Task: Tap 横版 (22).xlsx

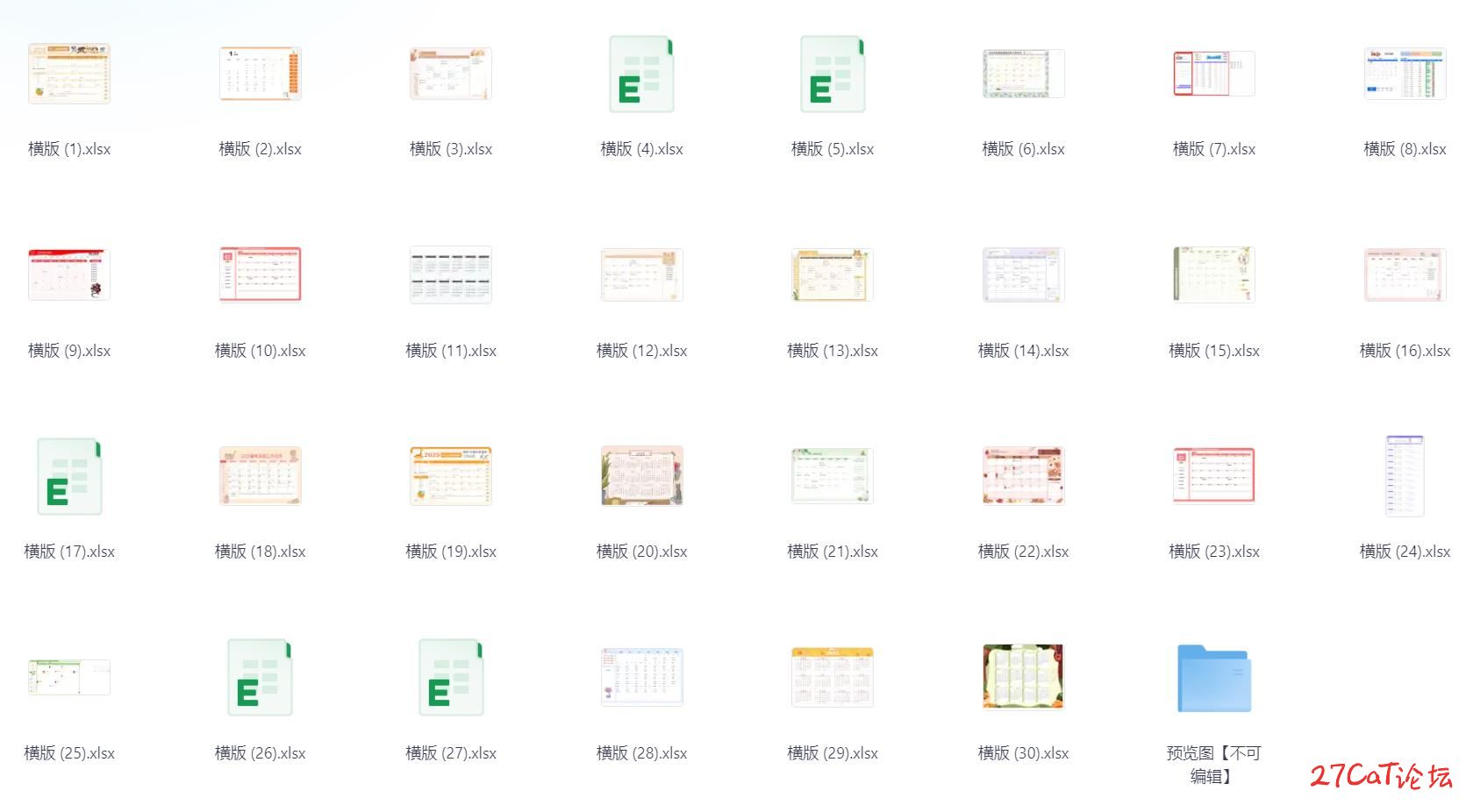Action: 1023,476
